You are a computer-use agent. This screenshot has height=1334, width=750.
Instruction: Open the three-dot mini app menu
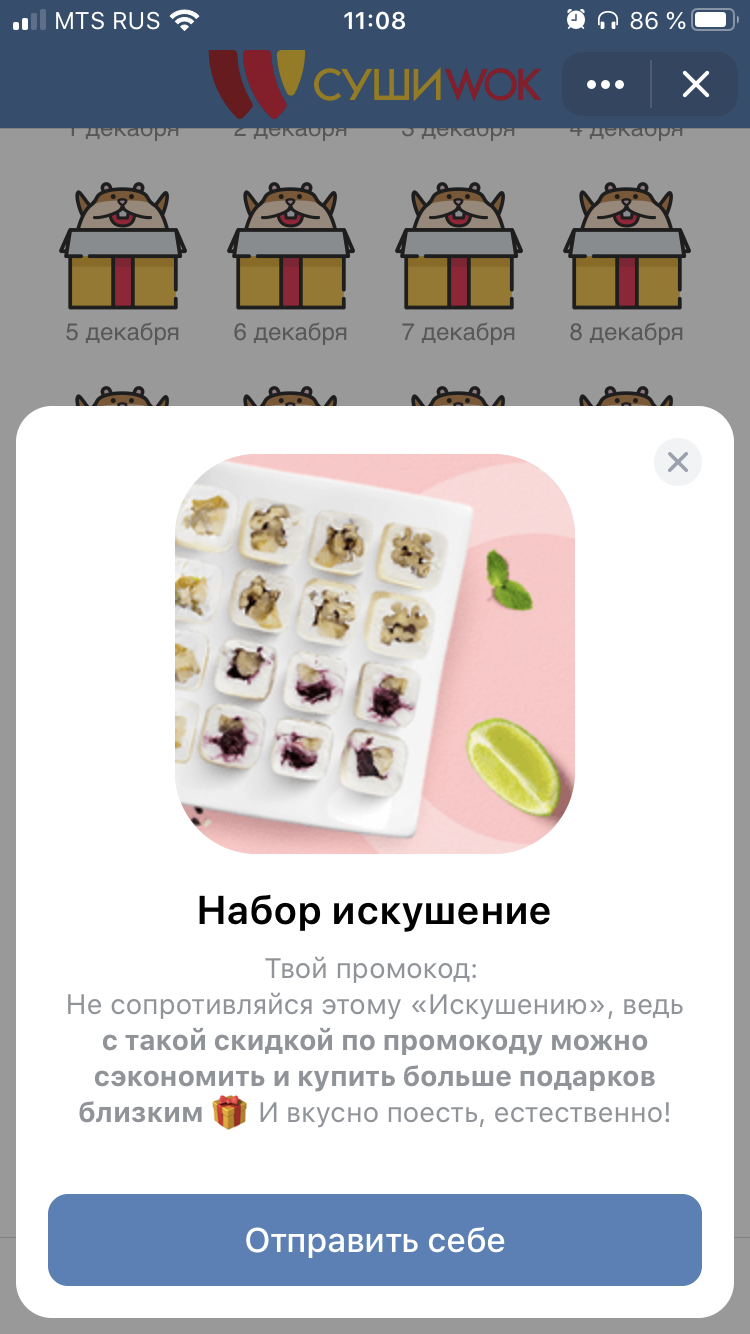pos(606,85)
